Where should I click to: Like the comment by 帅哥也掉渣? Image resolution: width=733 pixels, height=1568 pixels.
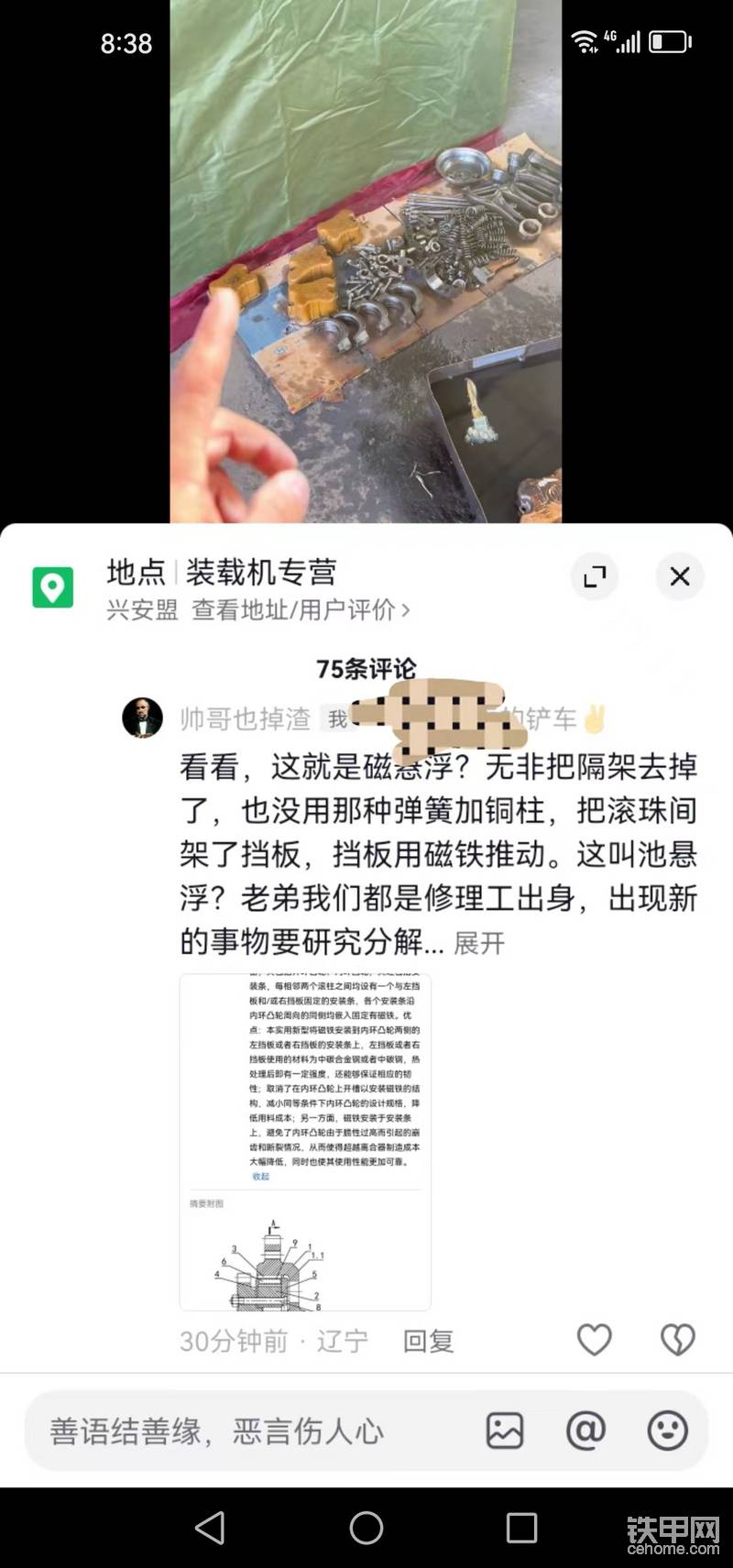pyautogui.click(x=594, y=1340)
